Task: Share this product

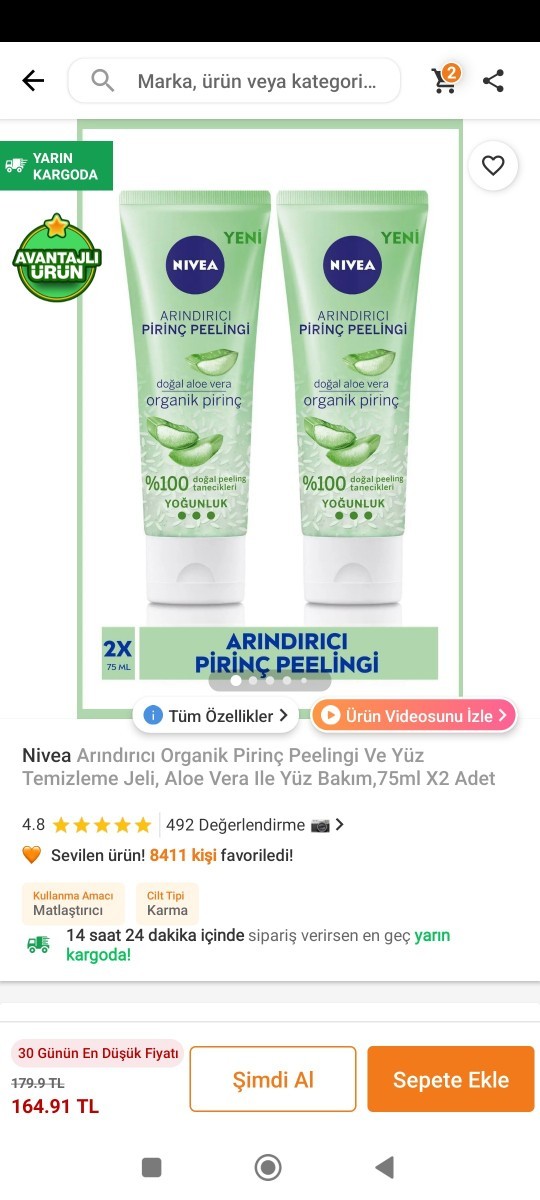Action: pos(493,81)
